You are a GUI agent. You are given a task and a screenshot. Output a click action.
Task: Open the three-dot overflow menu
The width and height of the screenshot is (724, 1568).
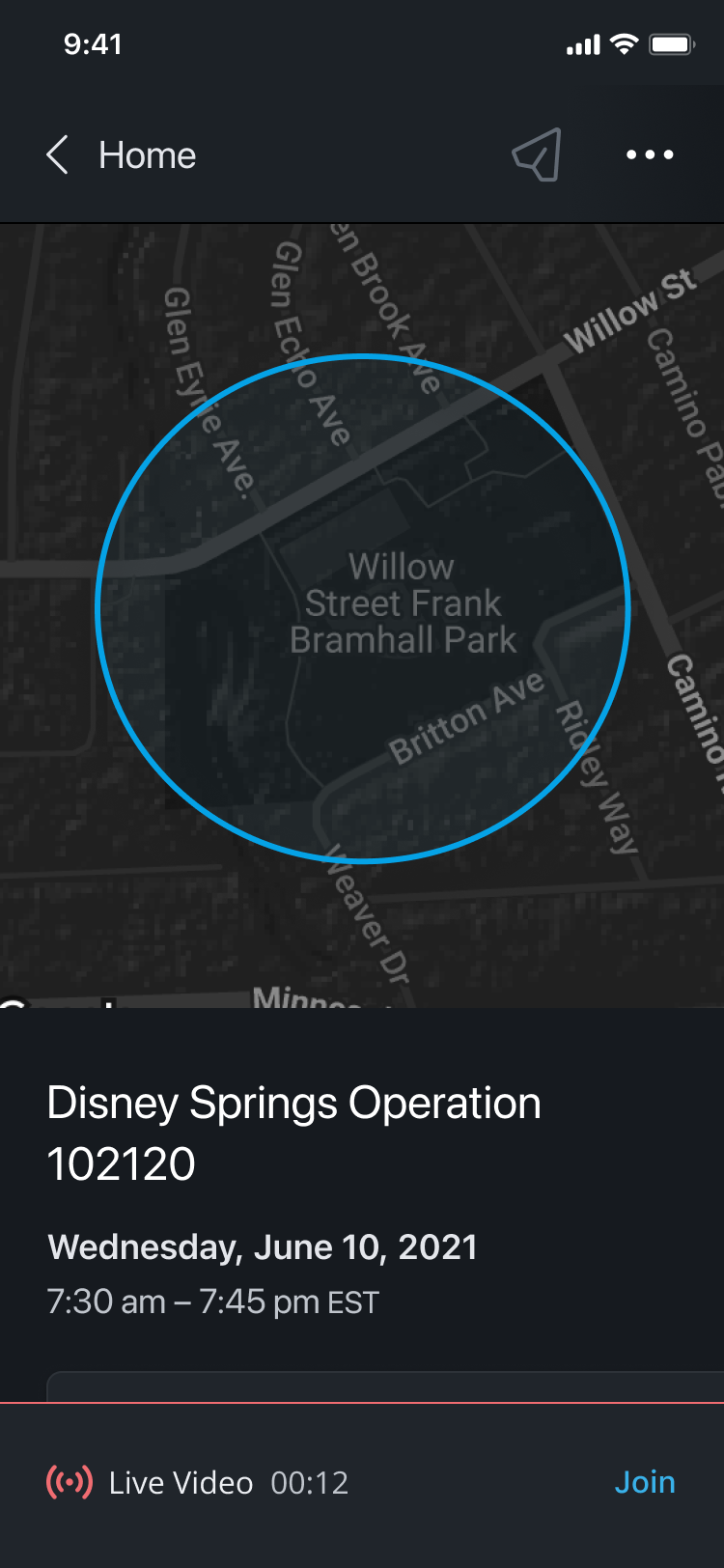650,154
